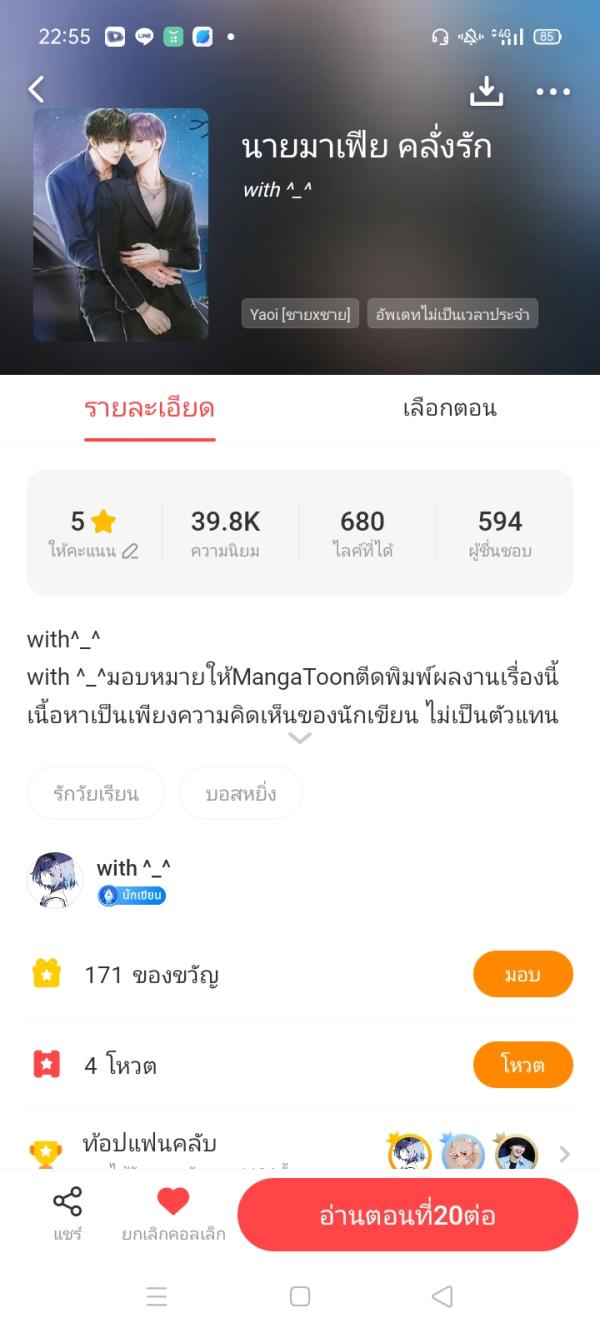This screenshot has height=1333, width=600.
Task: Open the three-dot overflow menu
Action: (x=552, y=92)
